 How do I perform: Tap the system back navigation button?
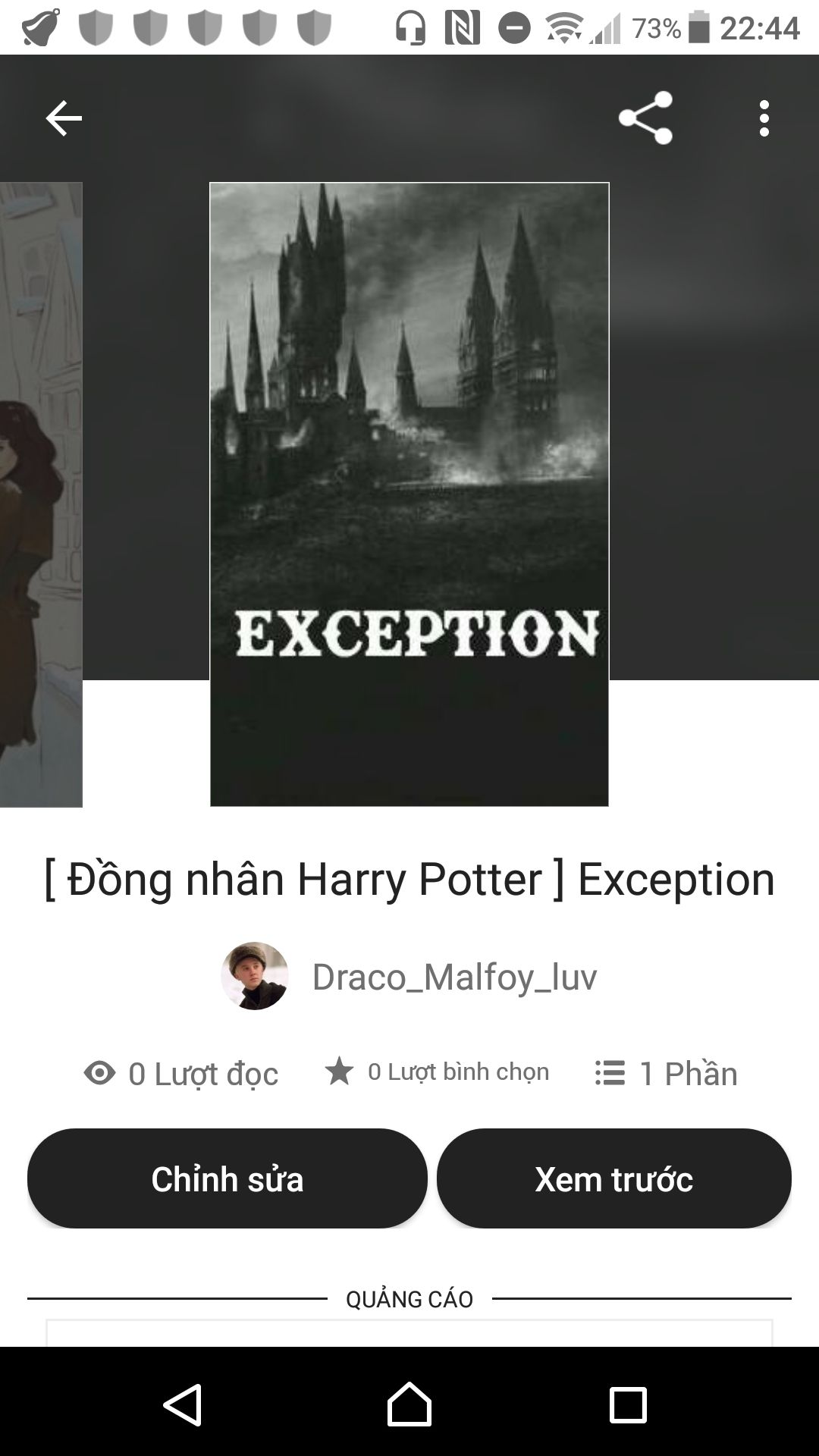pos(183,1405)
